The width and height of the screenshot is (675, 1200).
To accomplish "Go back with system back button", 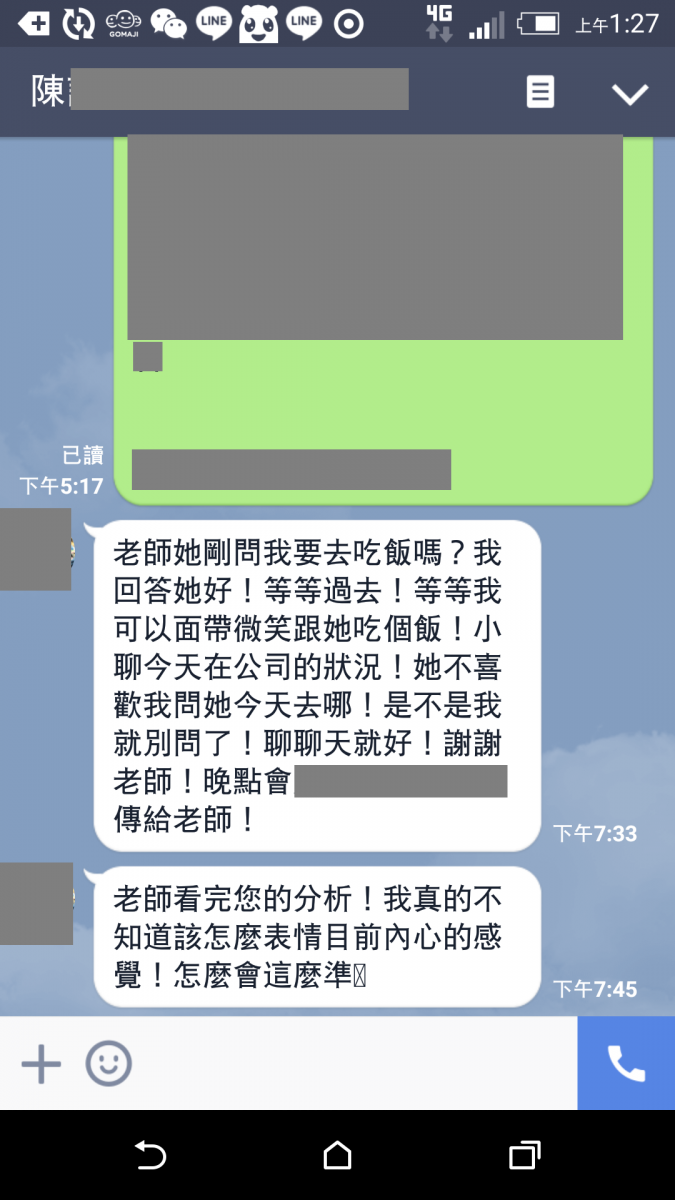I will click(x=150, y=1156).
